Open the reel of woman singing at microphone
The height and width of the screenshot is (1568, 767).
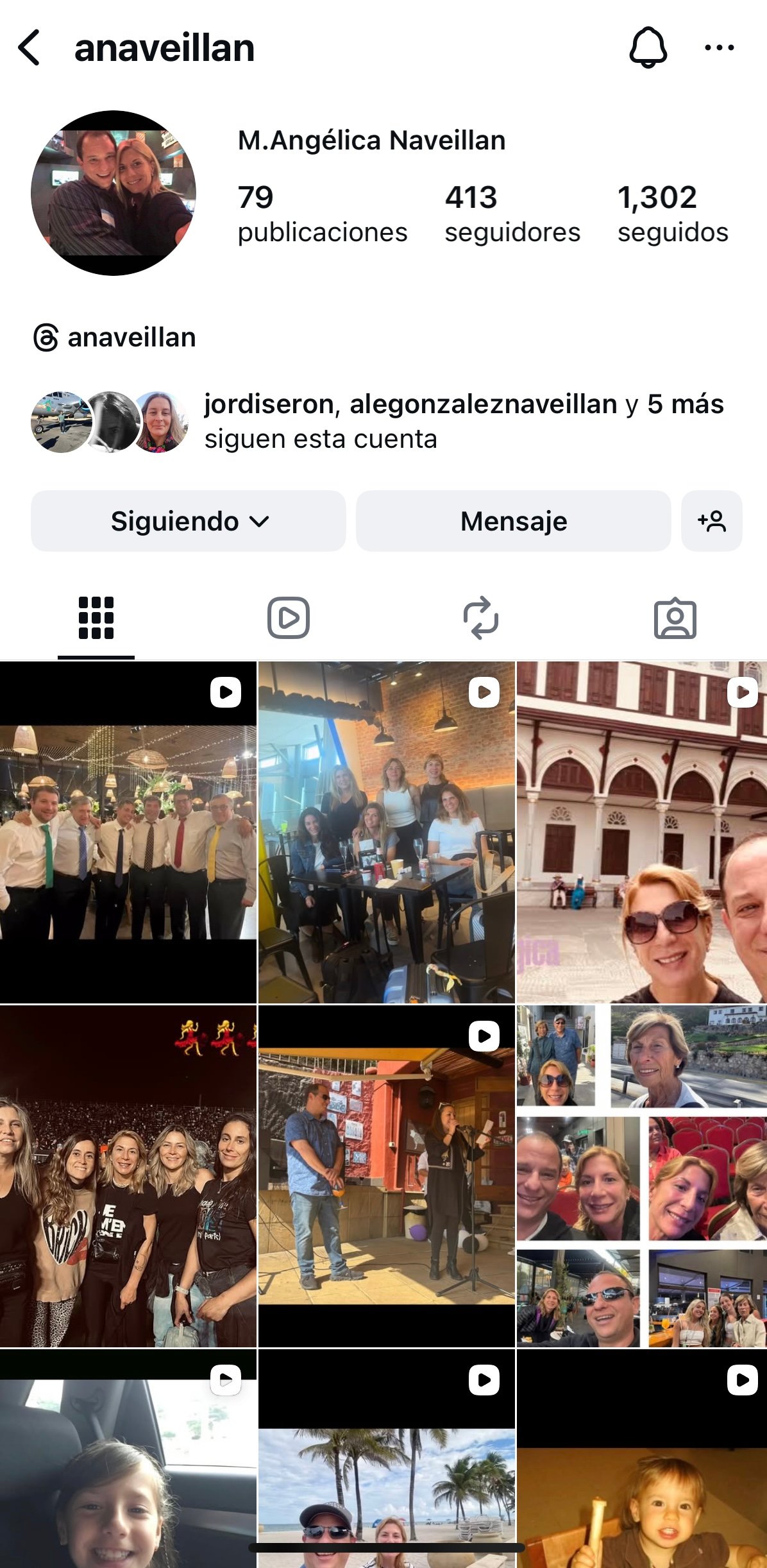pyautogui.click(x=386, y=1175)
